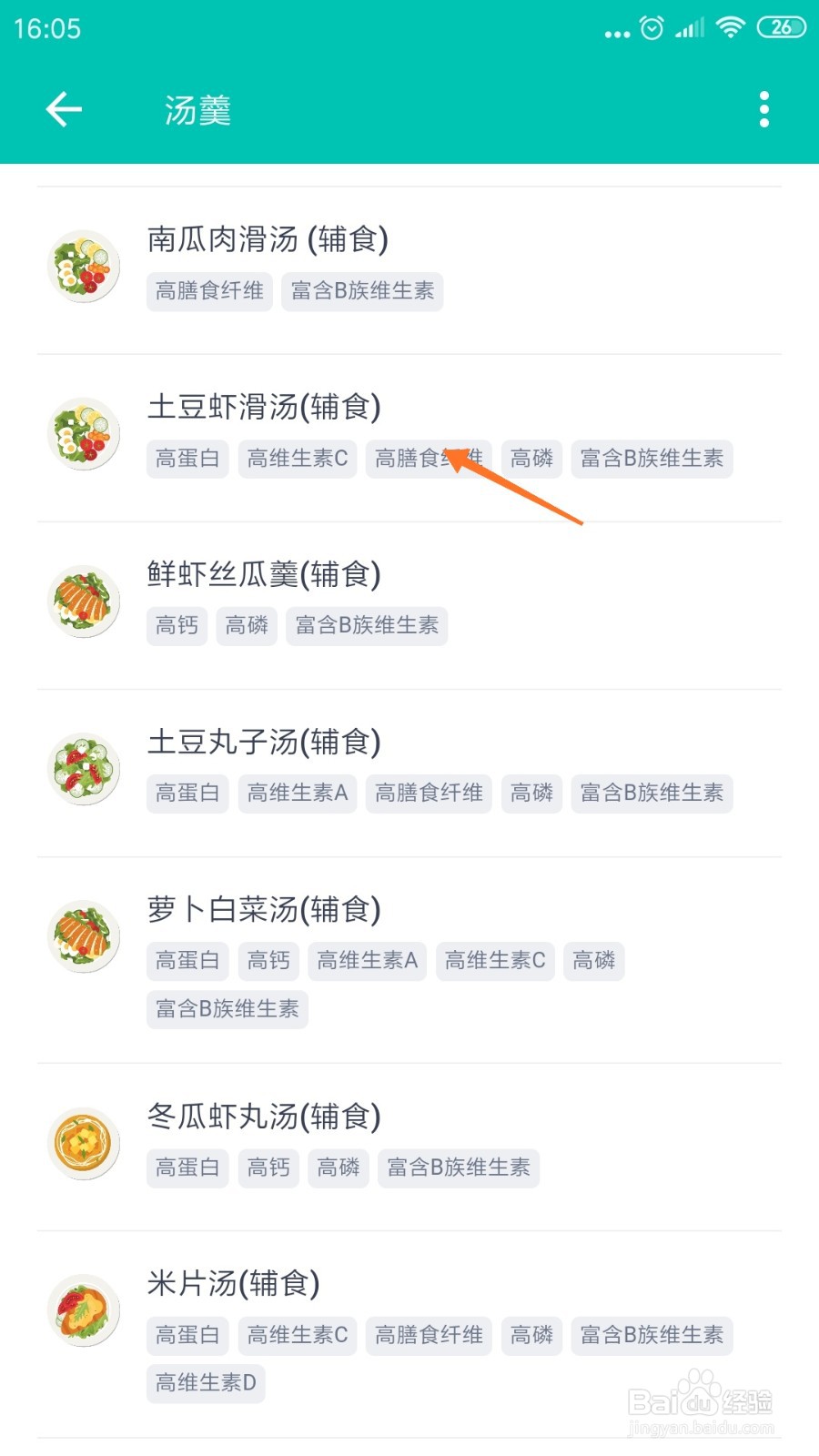Tap the 鲜虾丝瓜羹 food image
The width and height of the screenshot is (819, 1456).
(x=83, y=601)
